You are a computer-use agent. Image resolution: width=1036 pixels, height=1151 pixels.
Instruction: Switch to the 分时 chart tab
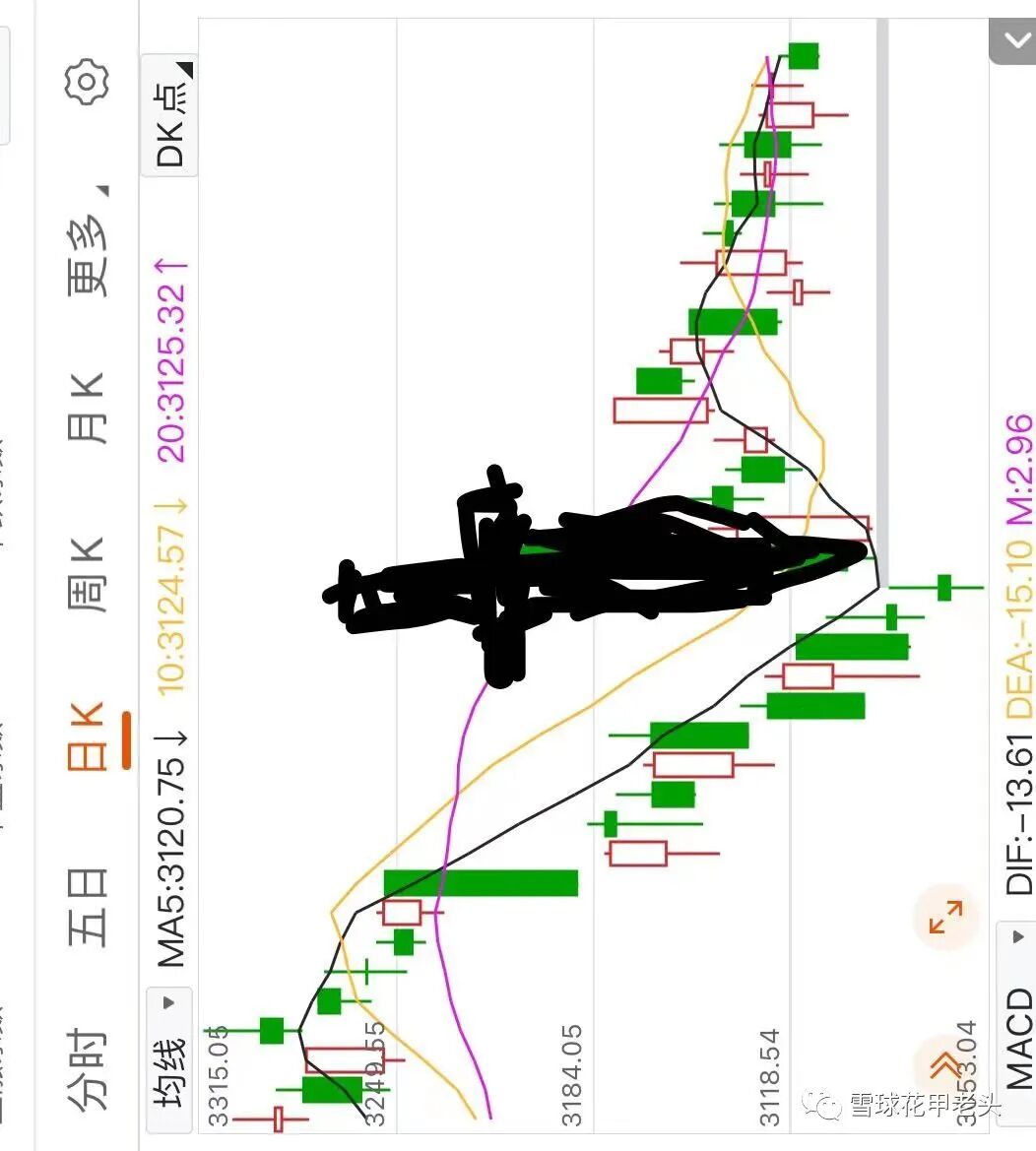pyautogui.click(x=88, y=1068)
